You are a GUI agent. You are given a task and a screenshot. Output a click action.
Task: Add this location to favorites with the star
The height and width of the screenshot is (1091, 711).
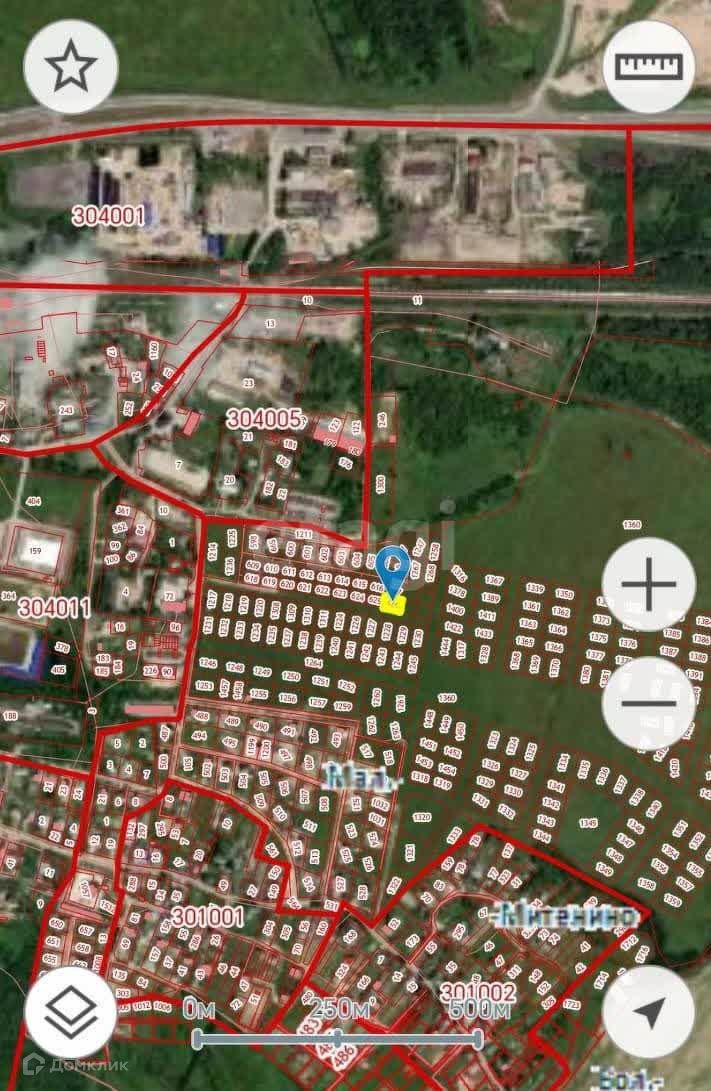pyautogui.click(x=71, y=67)
